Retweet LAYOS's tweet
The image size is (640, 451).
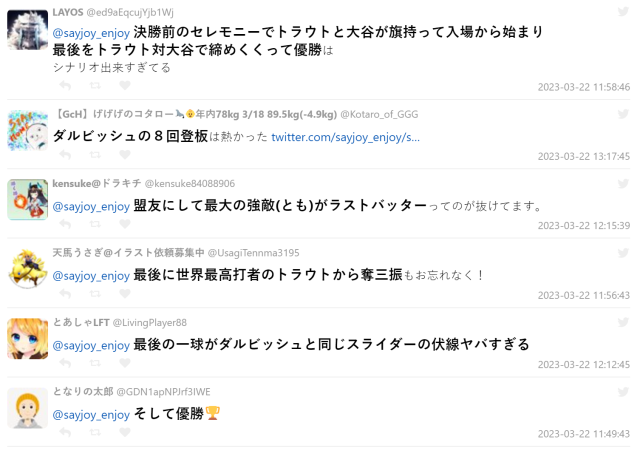click(94, 86)
